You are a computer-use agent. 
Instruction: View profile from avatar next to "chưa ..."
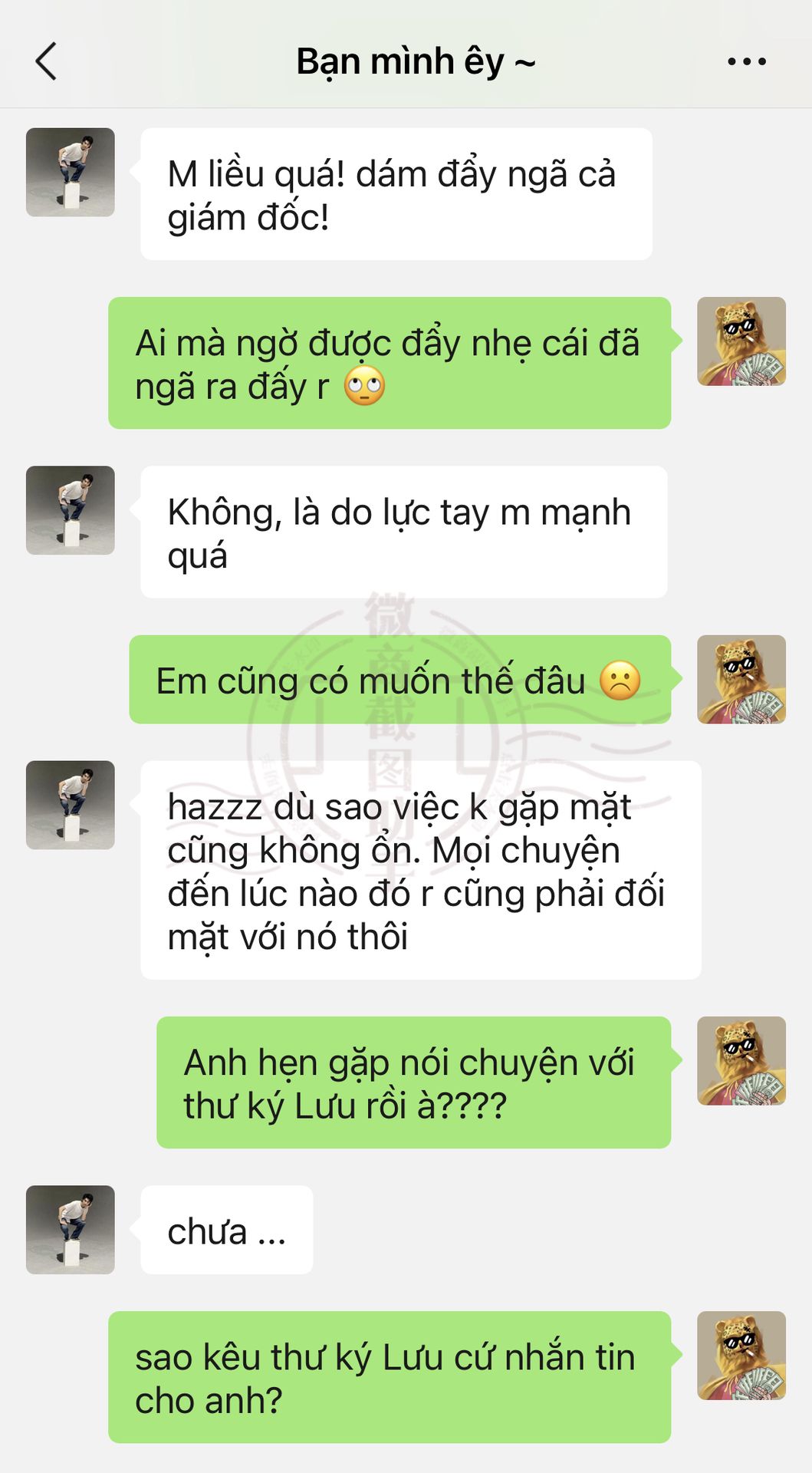pos(71,1230)
